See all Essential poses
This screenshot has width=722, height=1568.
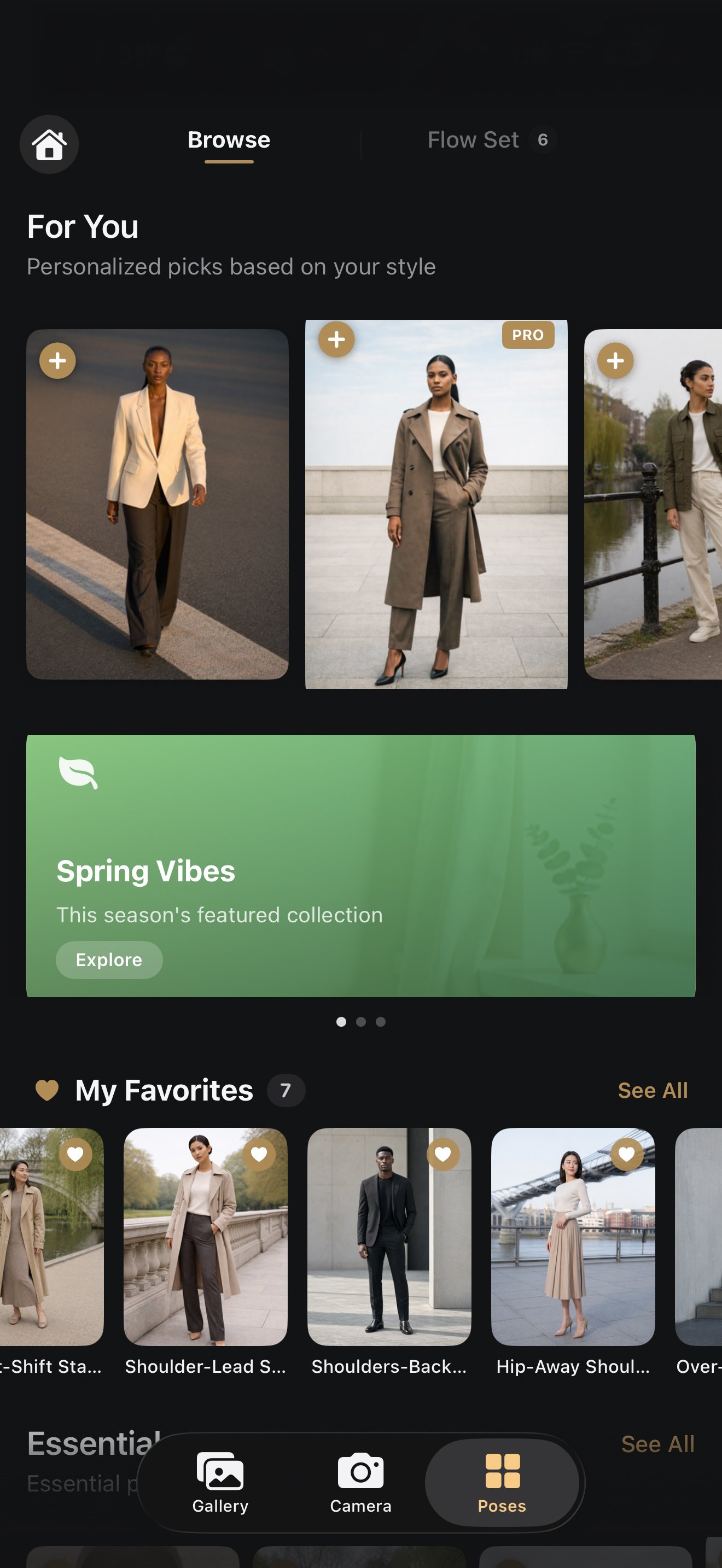657,1444
